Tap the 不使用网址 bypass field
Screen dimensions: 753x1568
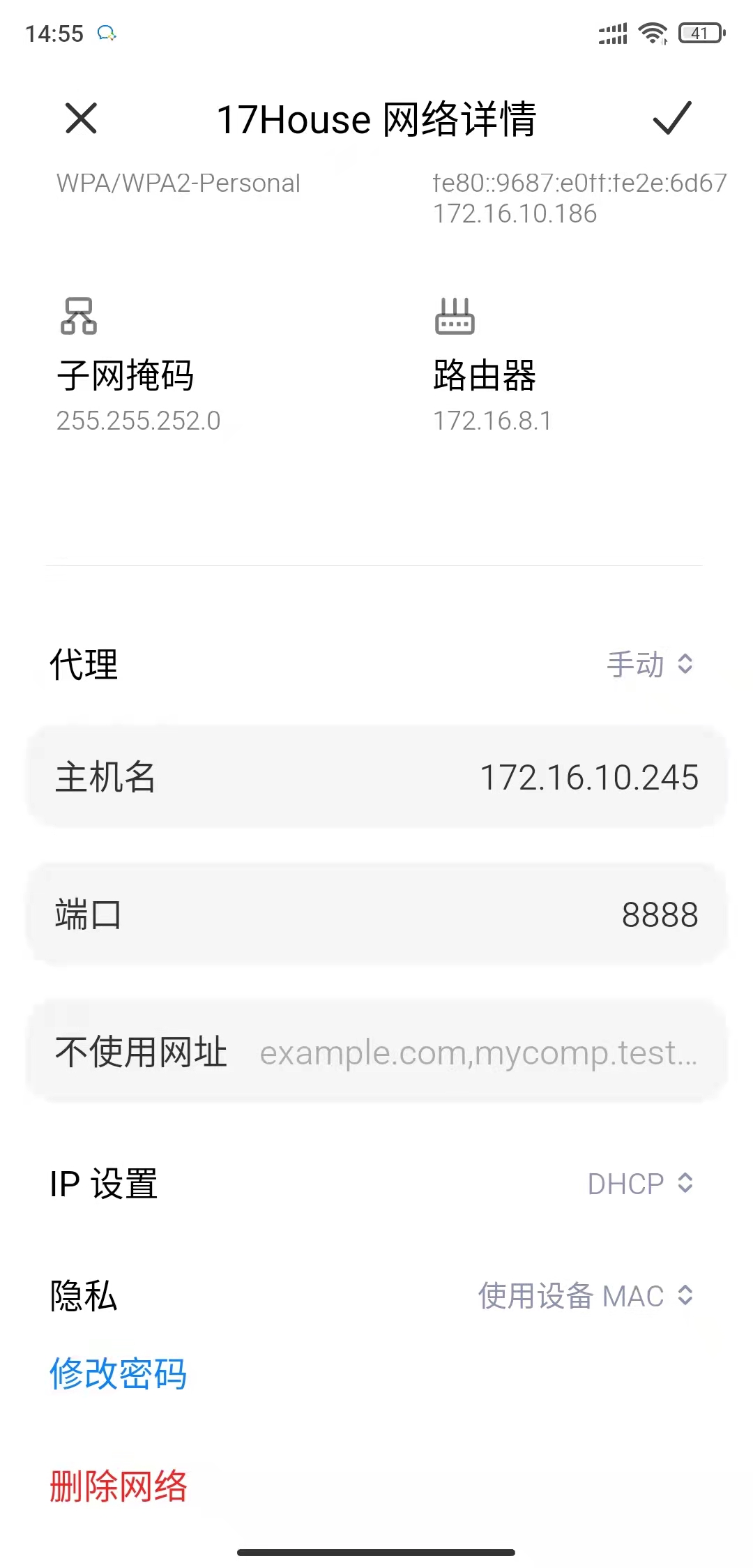click(478, 1053)
